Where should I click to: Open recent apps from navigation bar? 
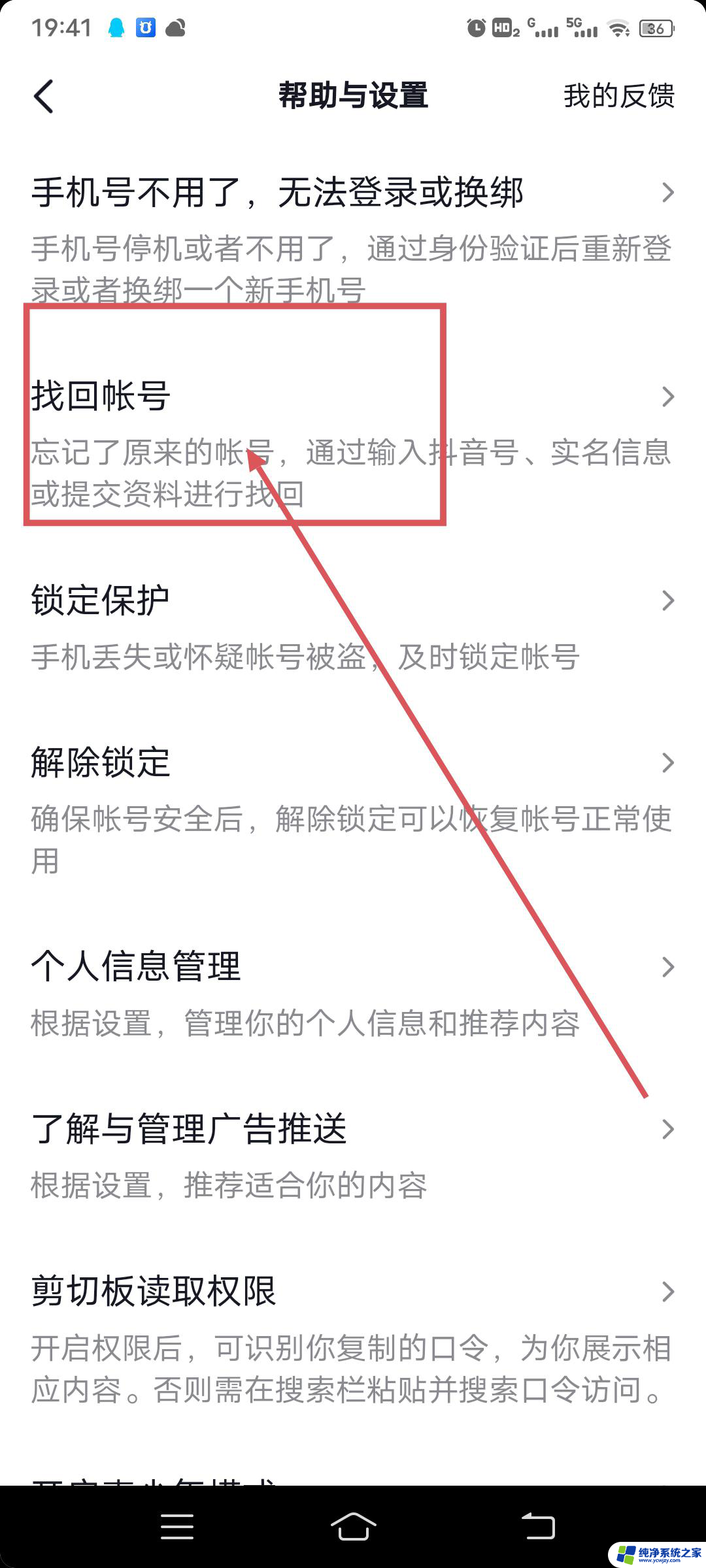click(176, 1526)
